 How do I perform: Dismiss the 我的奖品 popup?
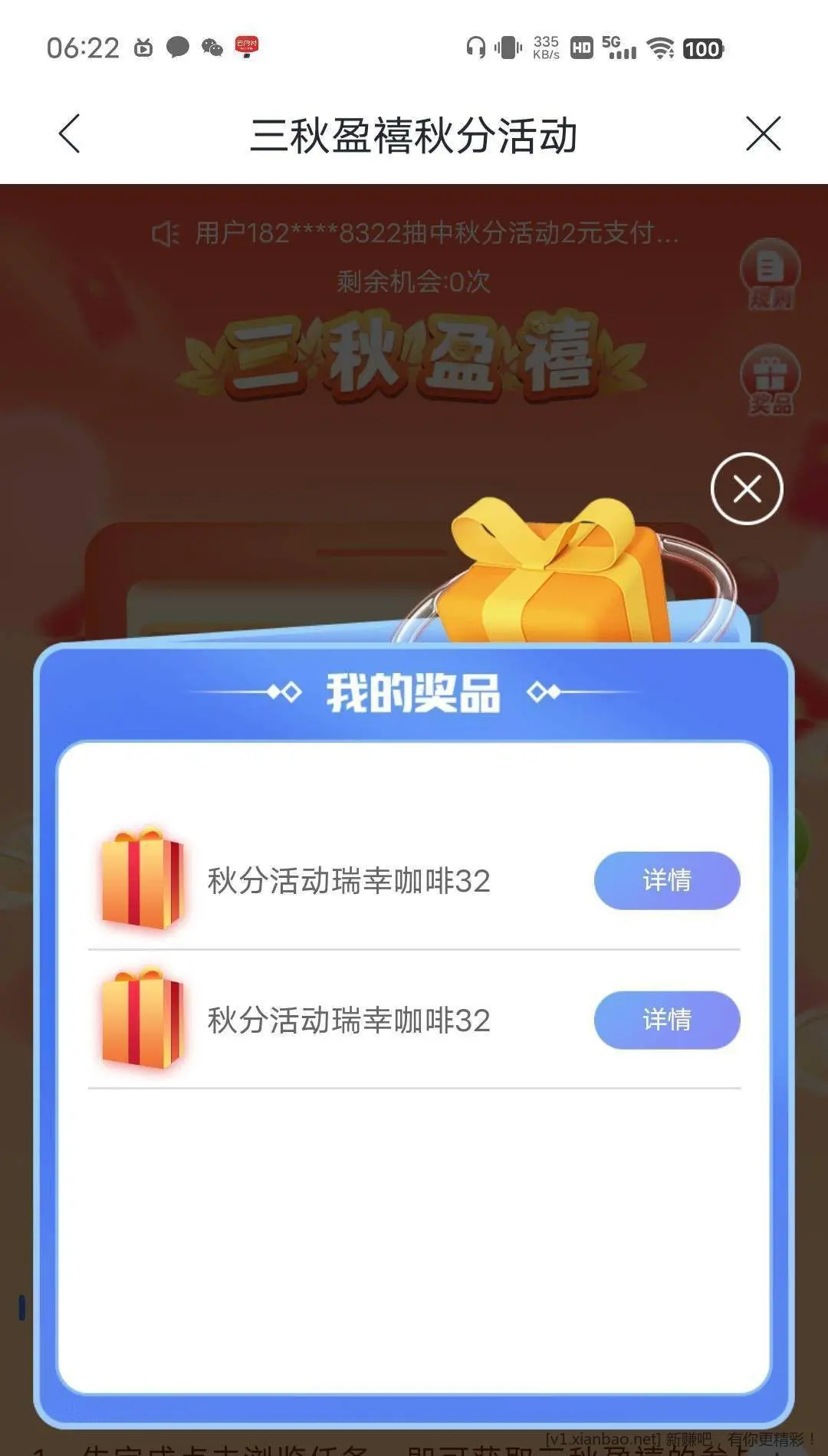click(747, 489)
